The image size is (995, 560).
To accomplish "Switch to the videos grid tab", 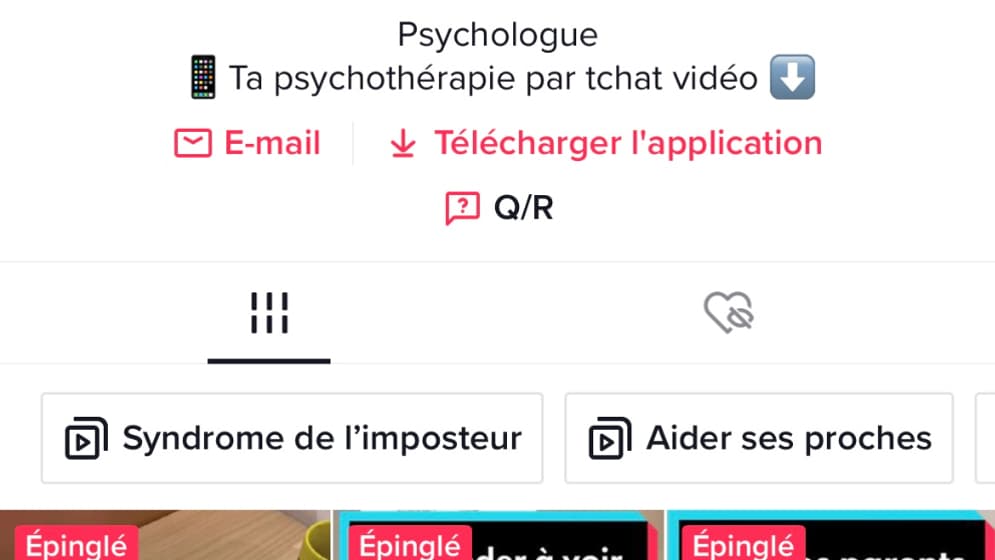I will [269, 314].
